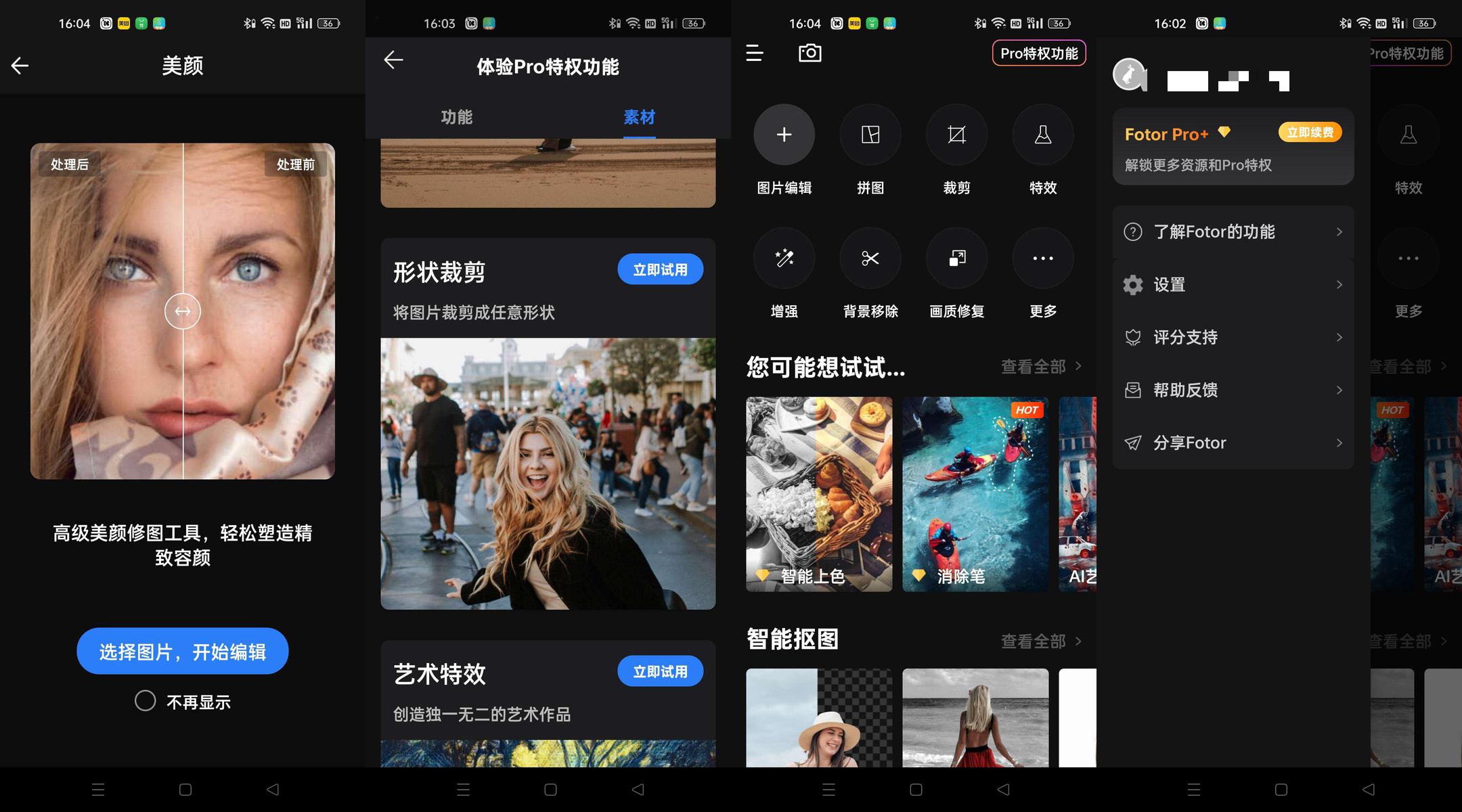
Task: Open the hamburger drawer menu
Action: click(755, 53)
